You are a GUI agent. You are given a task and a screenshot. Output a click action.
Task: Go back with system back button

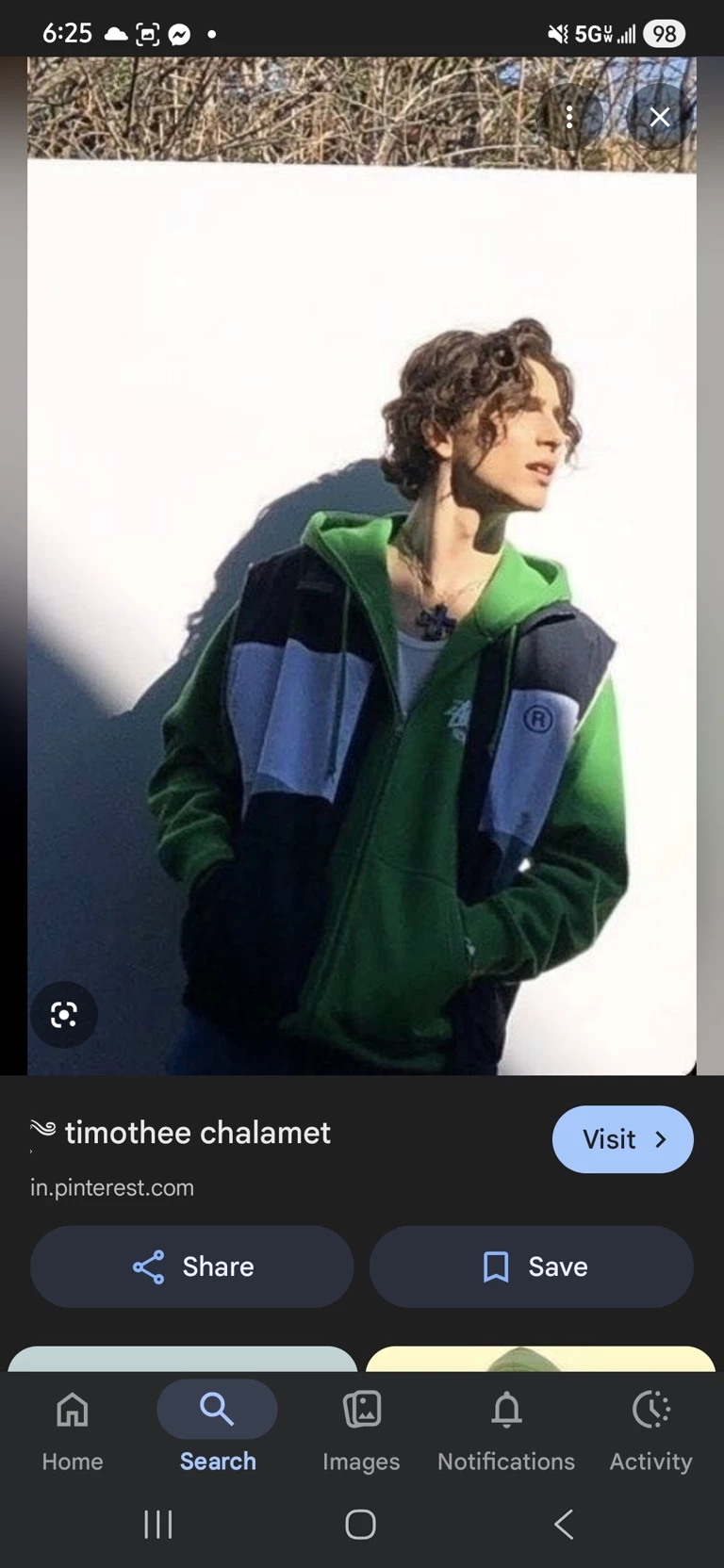pos(564,1524)
